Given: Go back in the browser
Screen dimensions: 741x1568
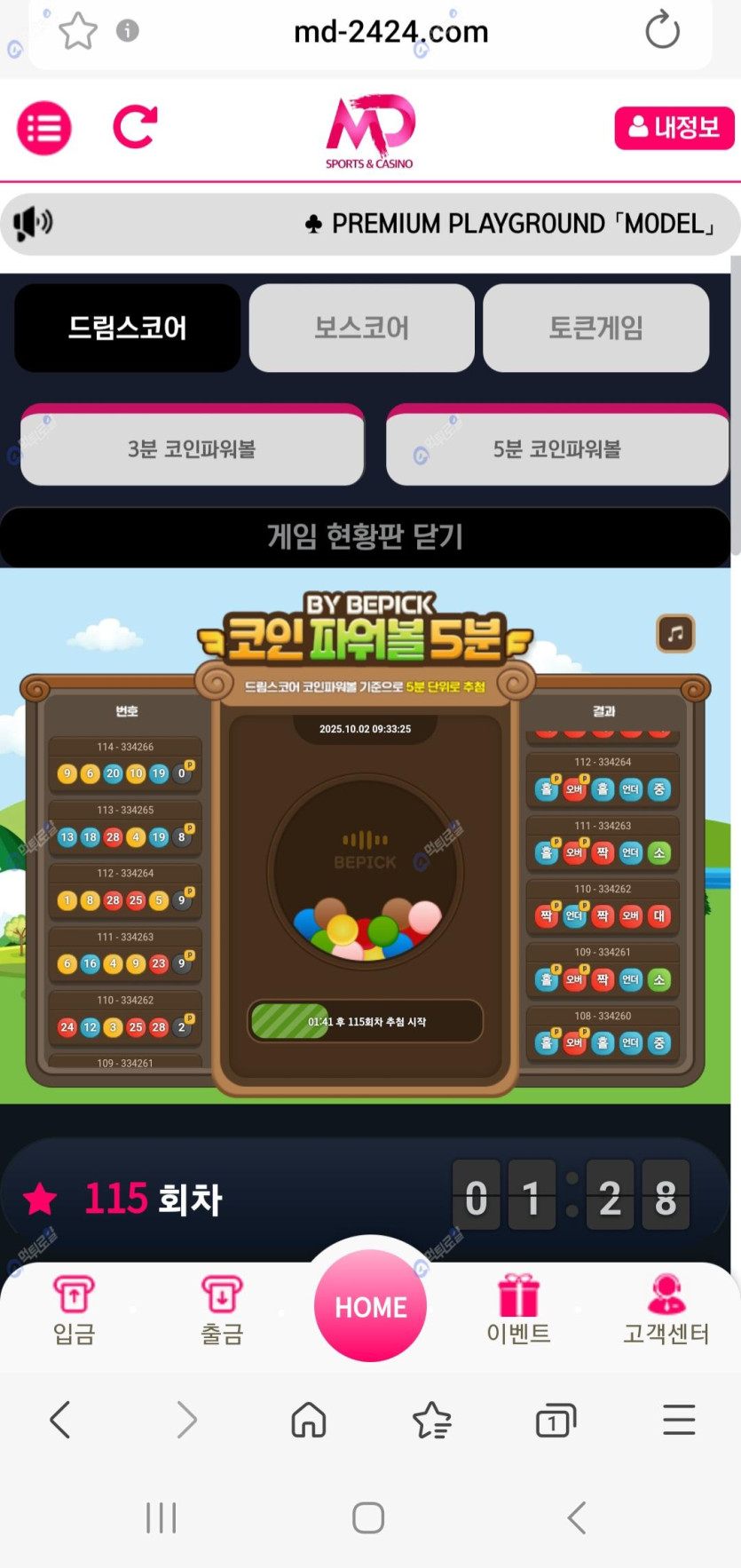Looking at the screenshot, I should 60,1420.
